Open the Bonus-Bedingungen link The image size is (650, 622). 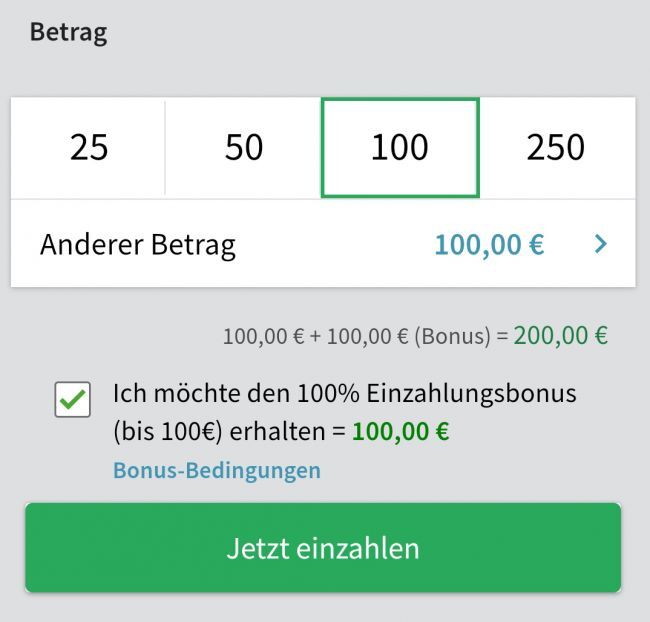[x=217, y=470]
